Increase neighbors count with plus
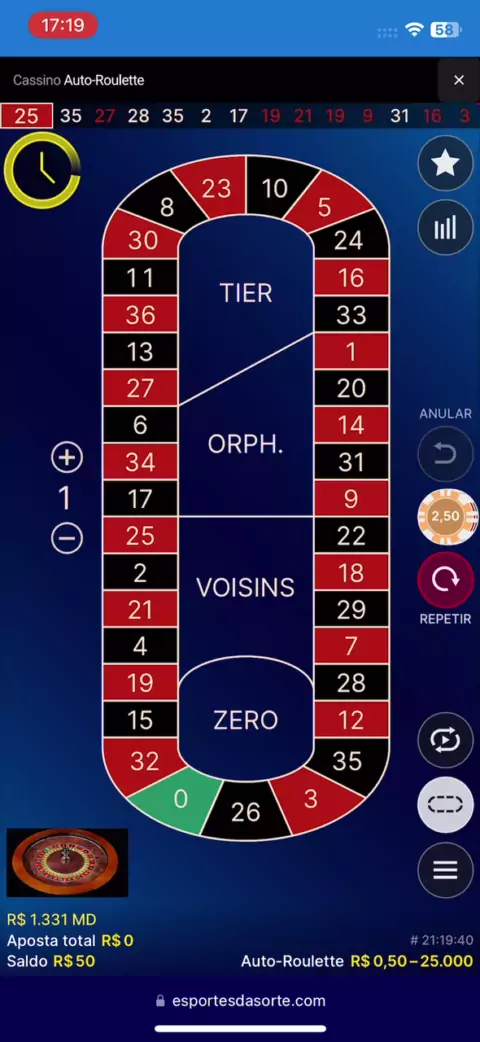This screenshot has width=480, height=1042. (x=67, y=458)
